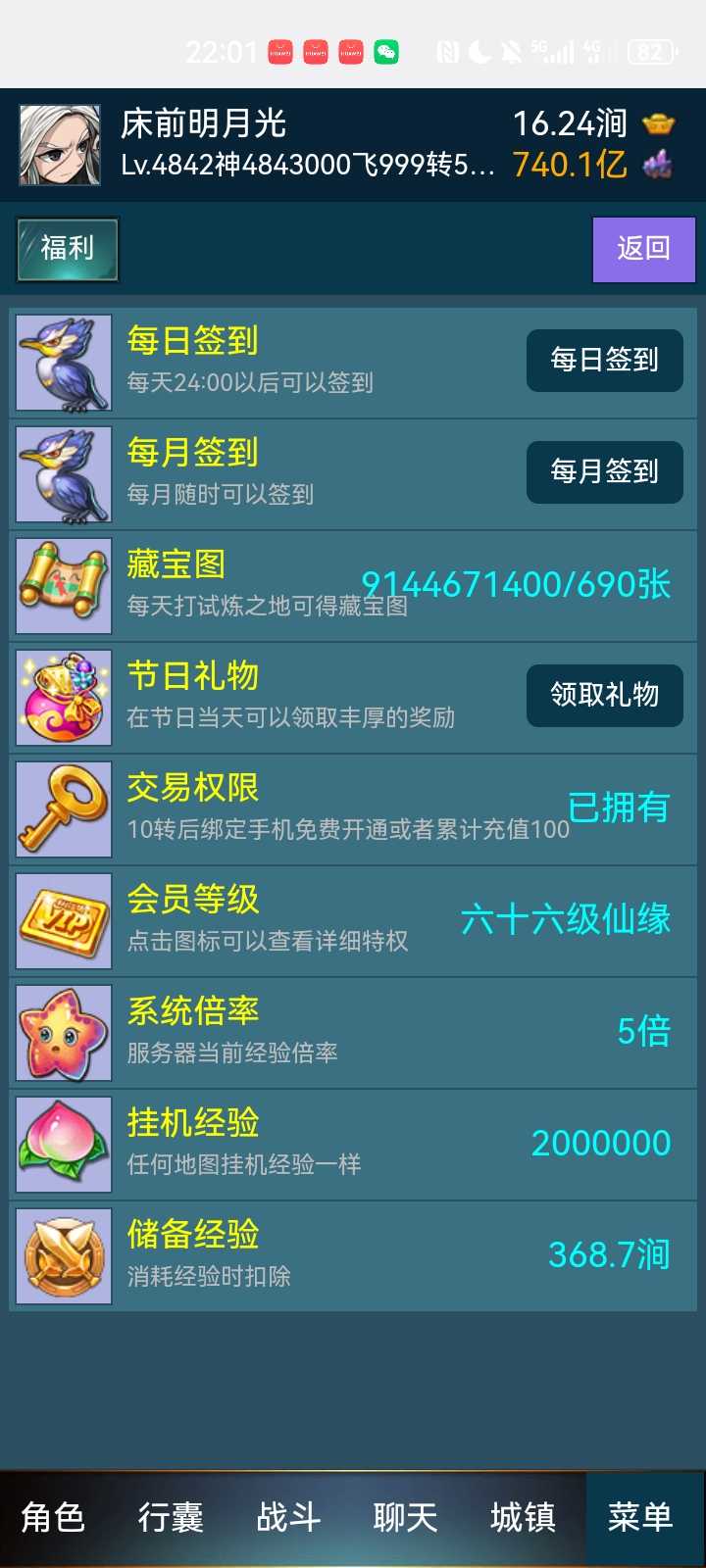Select the 福利 tab
The width and height of the screenshot is (706, 1568).
click(x=68, y=249)
